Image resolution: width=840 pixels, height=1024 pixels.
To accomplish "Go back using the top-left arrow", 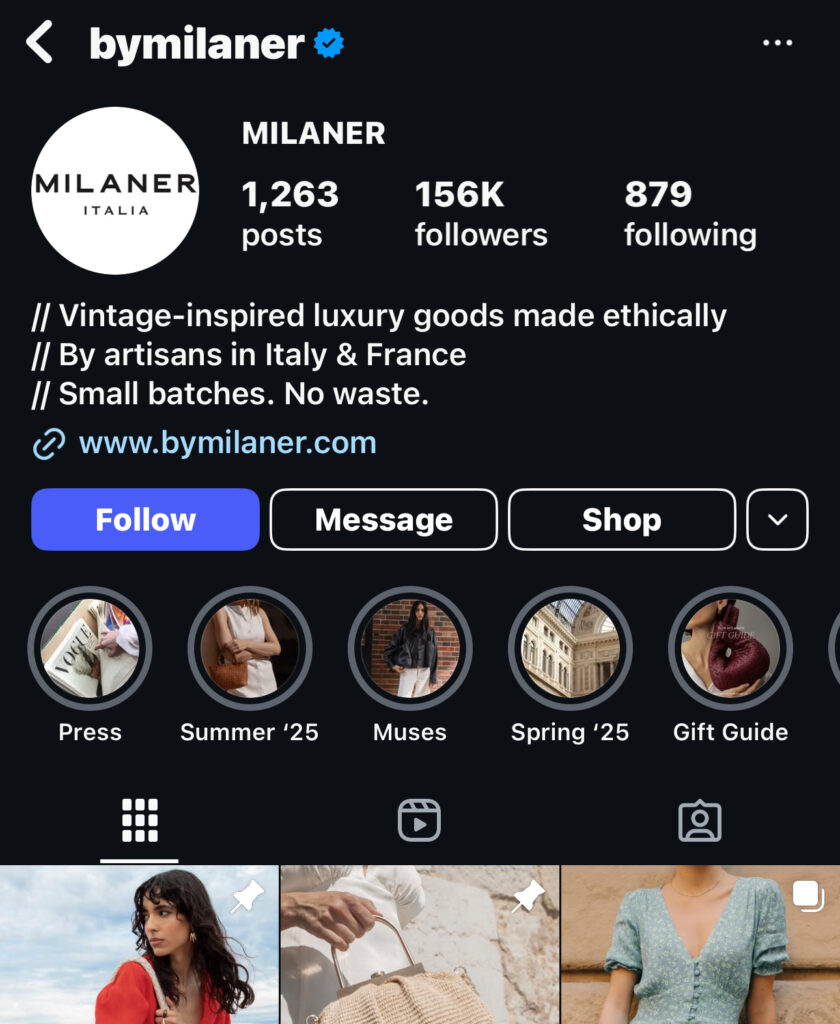I will tap(39, 43).
